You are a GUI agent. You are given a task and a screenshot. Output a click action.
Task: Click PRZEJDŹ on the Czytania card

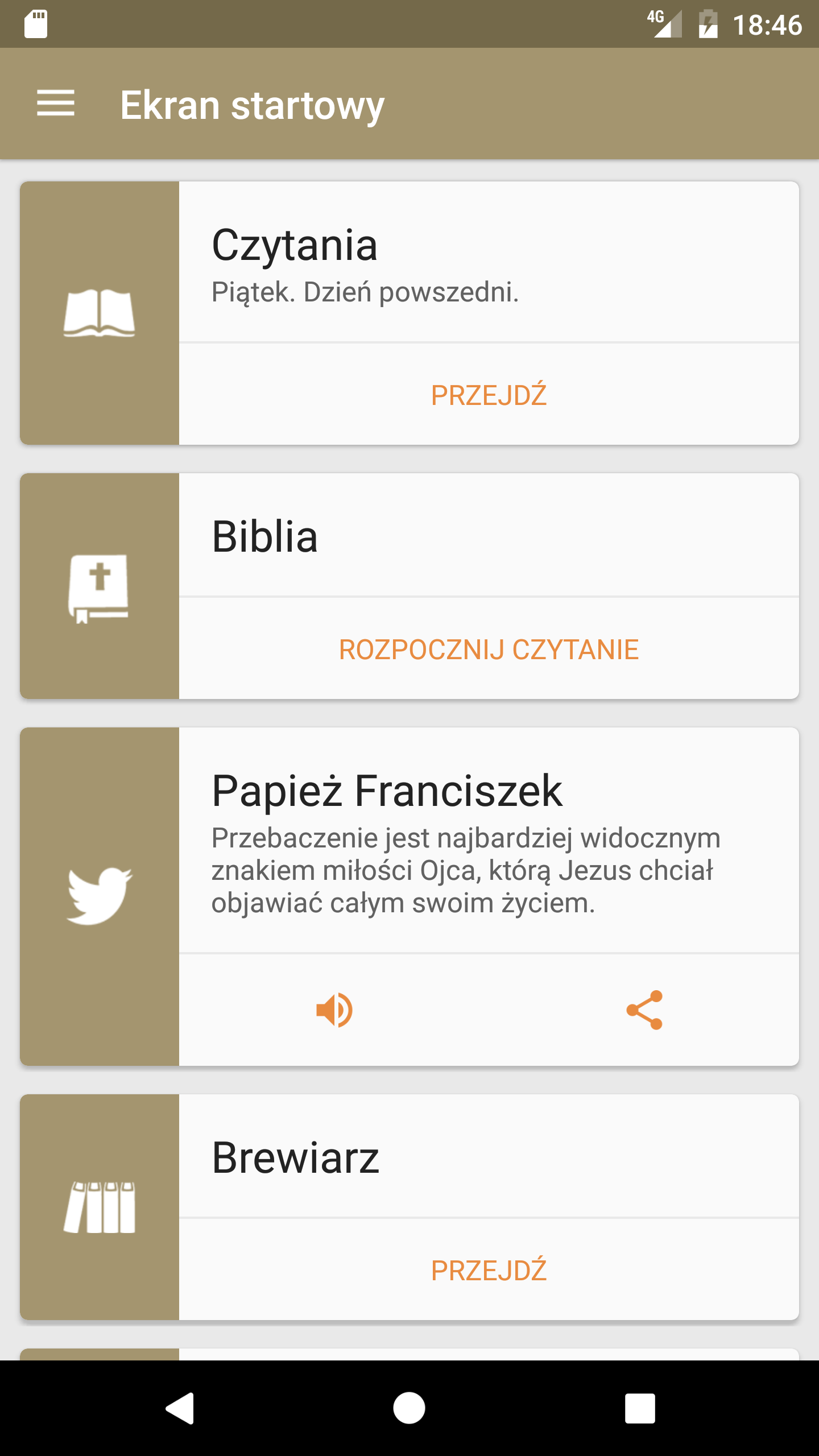point(489,394)
